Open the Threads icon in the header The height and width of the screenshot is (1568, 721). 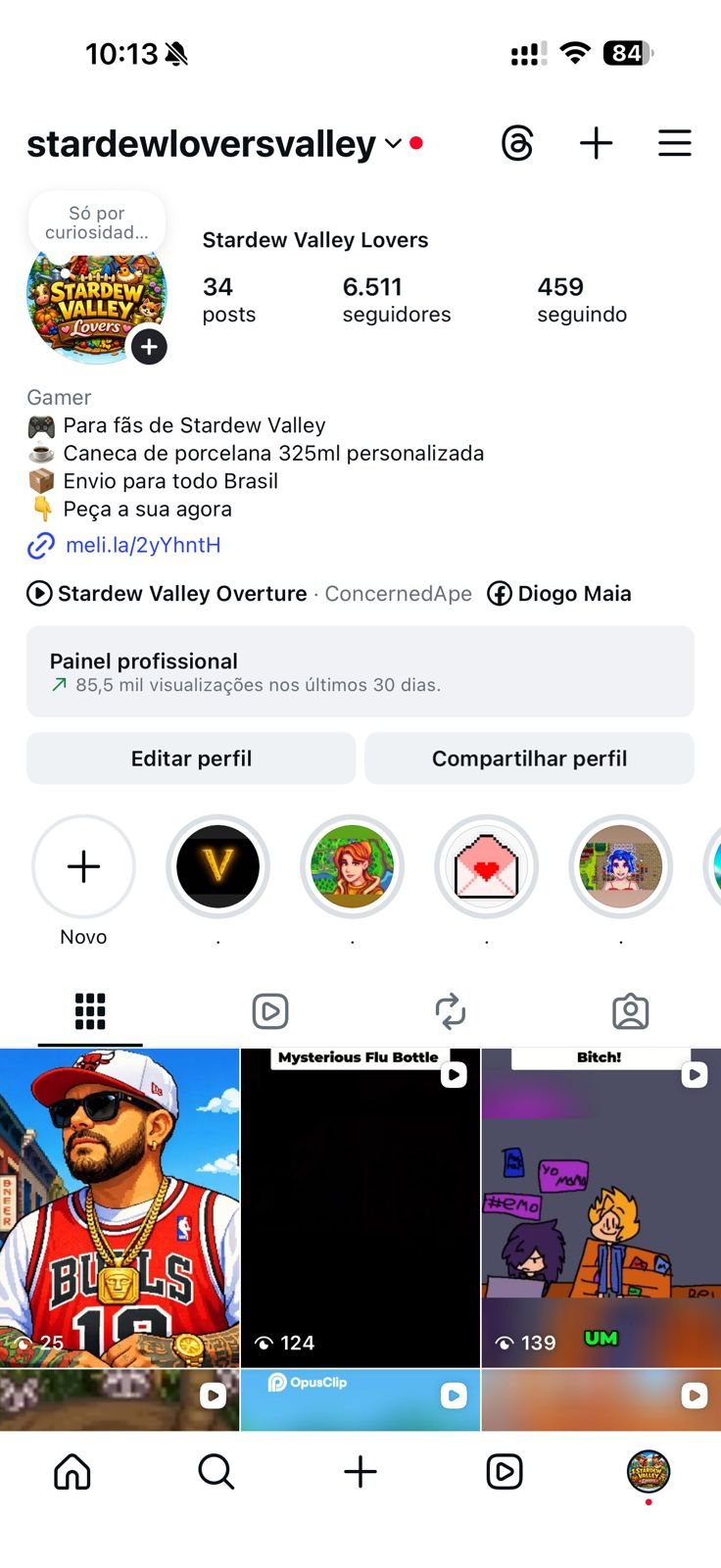click(517, 144)
